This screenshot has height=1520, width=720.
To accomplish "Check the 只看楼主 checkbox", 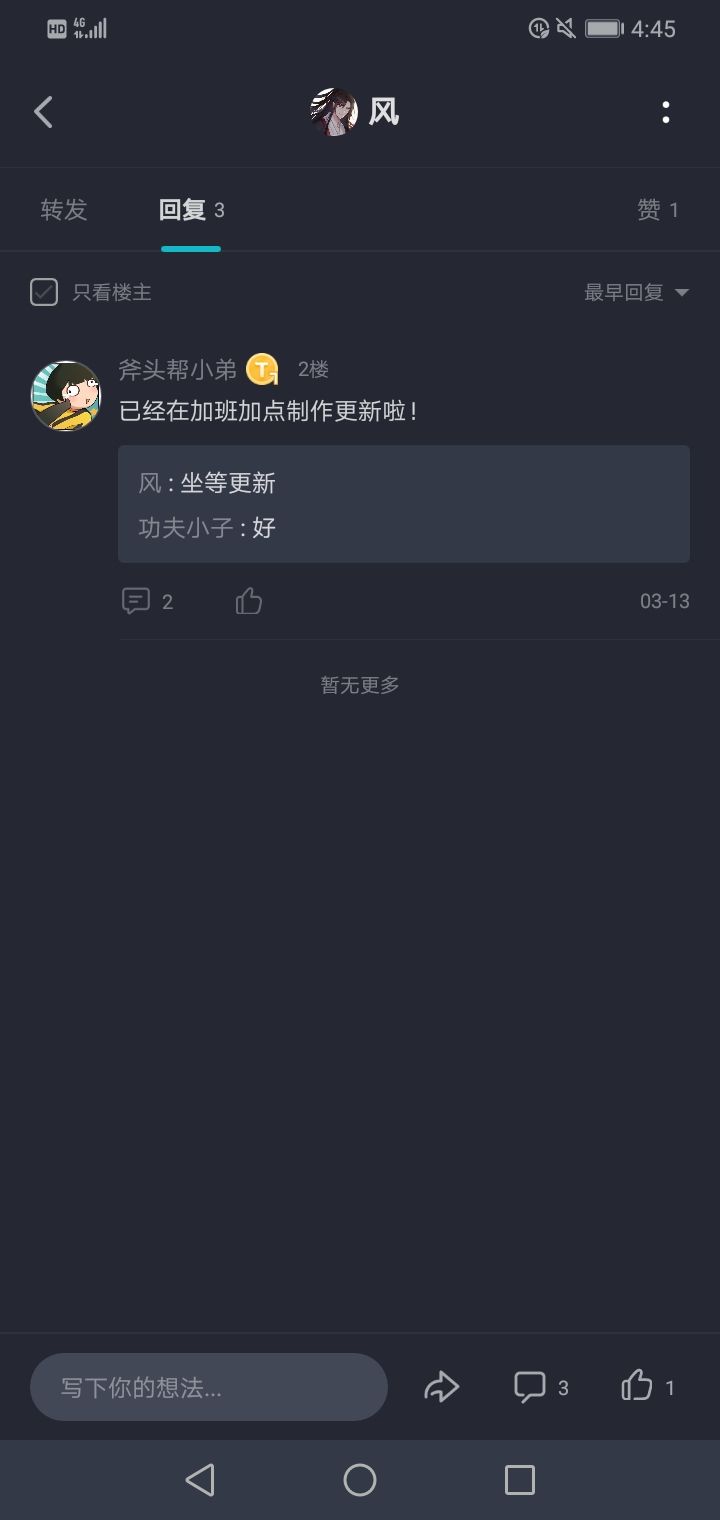I will 44,292.
